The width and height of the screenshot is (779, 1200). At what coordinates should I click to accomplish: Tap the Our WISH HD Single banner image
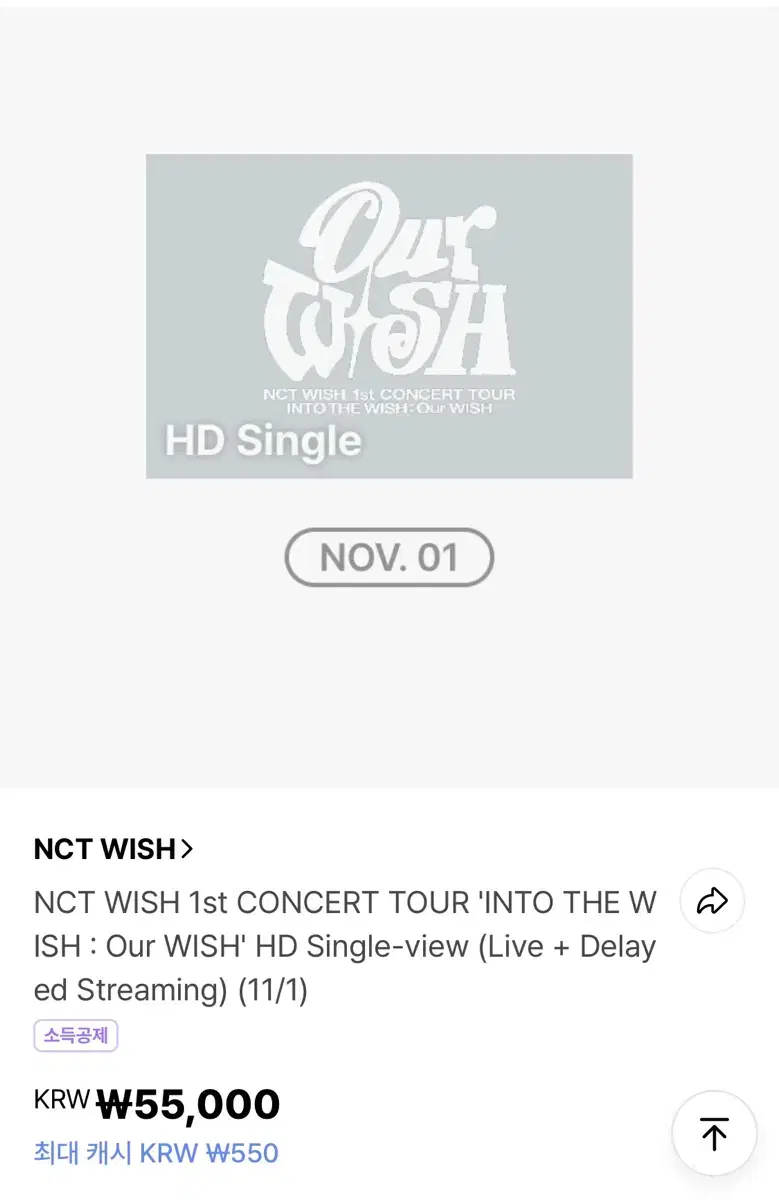click(x=389, y=315)
